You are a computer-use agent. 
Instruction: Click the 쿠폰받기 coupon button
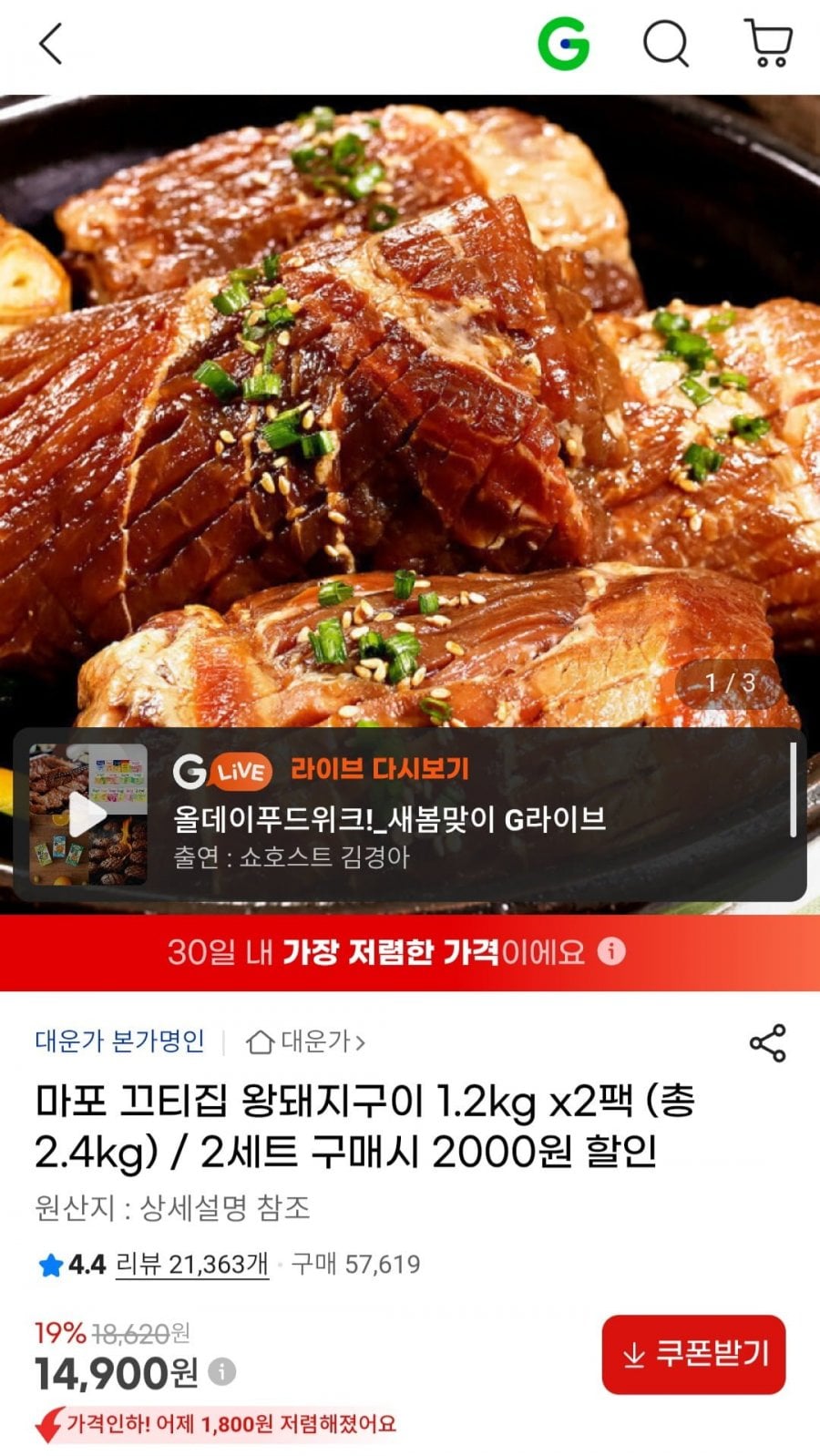696,1356
